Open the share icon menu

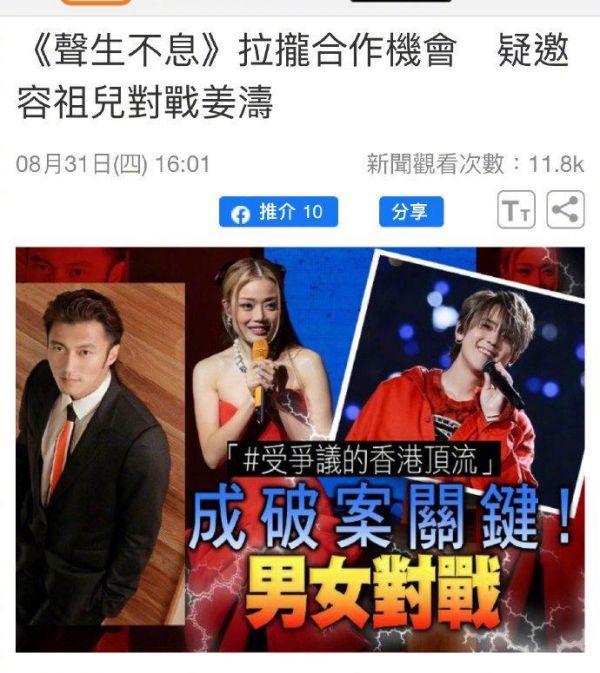coord(565,211)
